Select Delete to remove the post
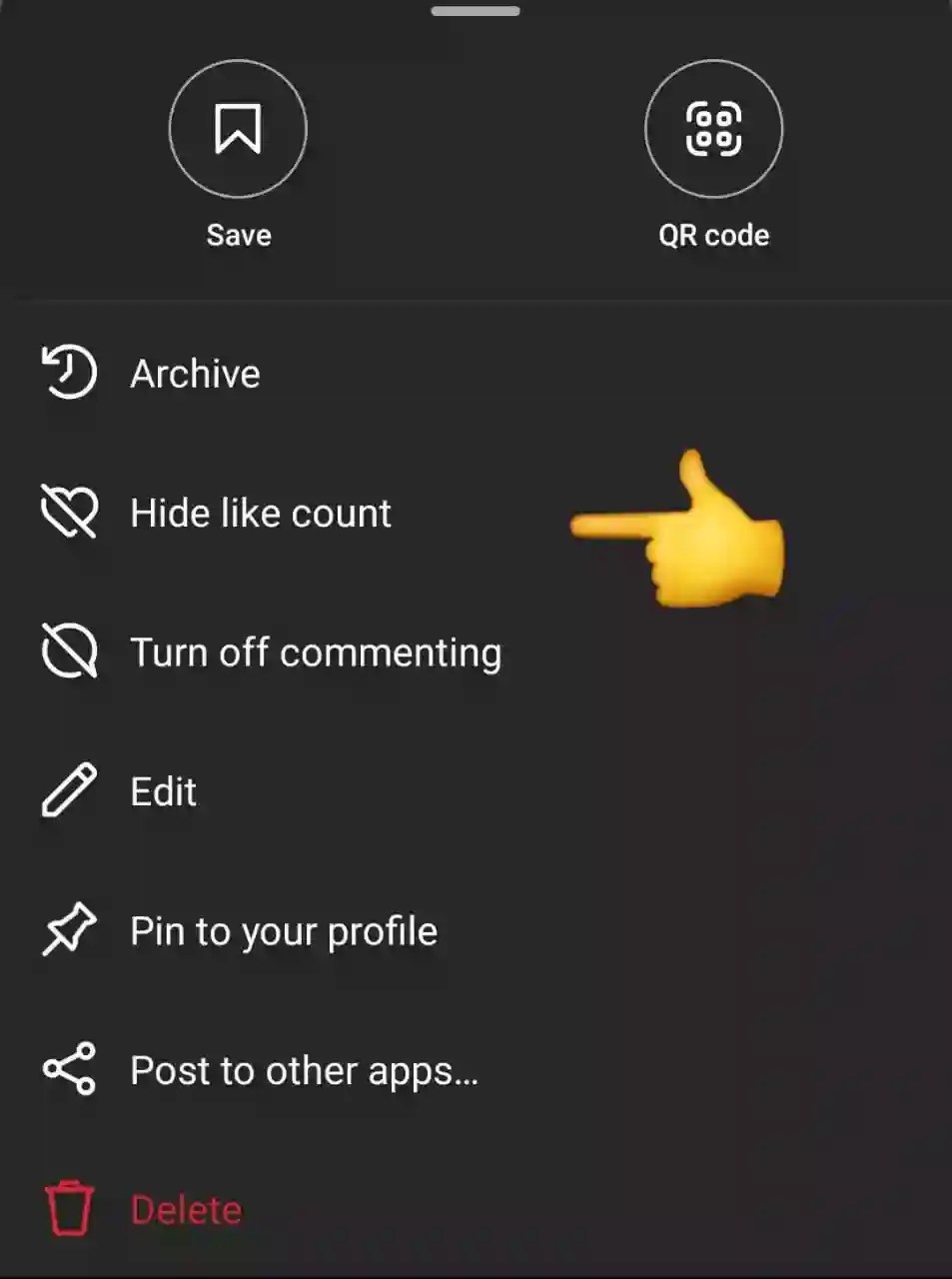952x1279 pixels. click(x=185, y=1209)
